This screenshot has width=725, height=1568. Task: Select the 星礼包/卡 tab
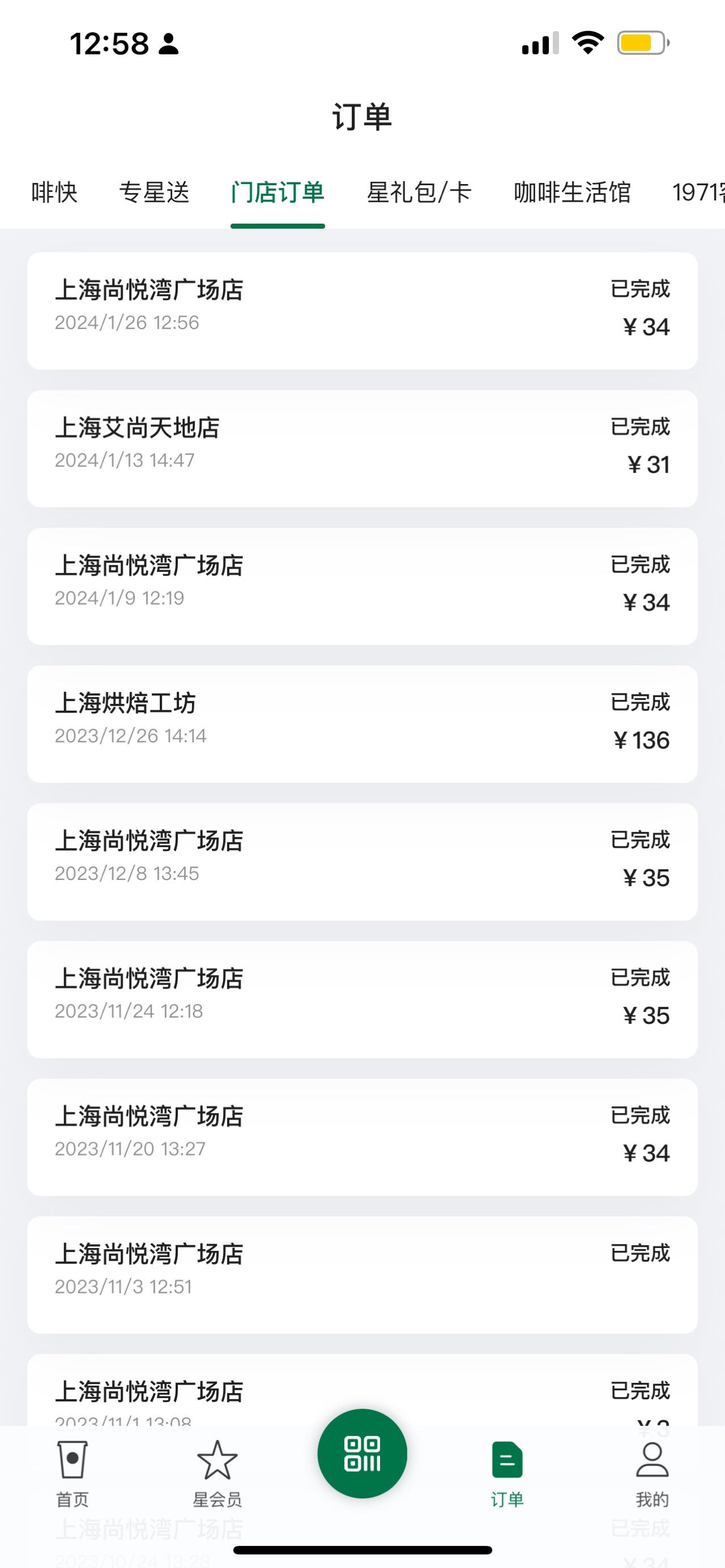tap(419, 193)
